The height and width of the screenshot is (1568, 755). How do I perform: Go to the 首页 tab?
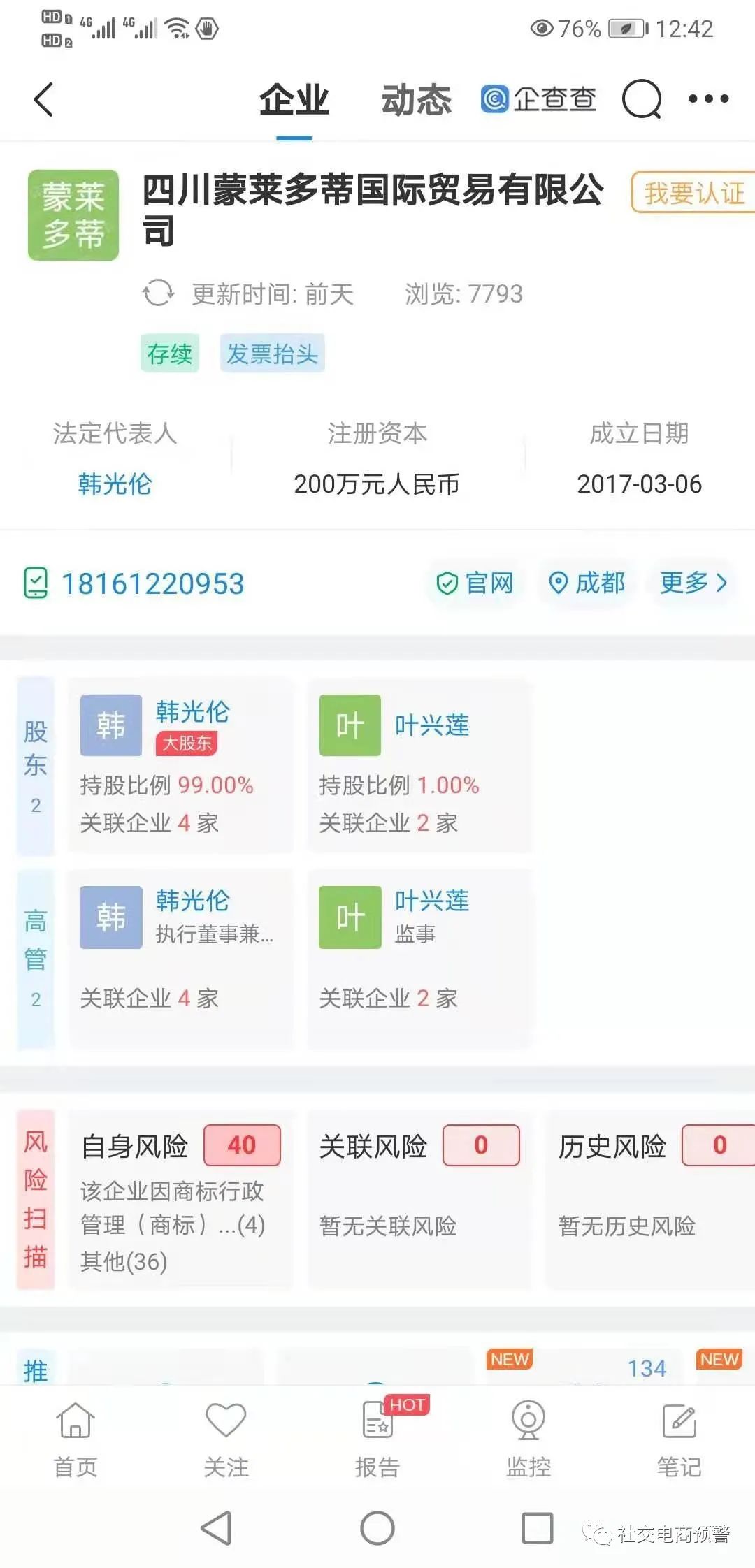[75, 1439]
